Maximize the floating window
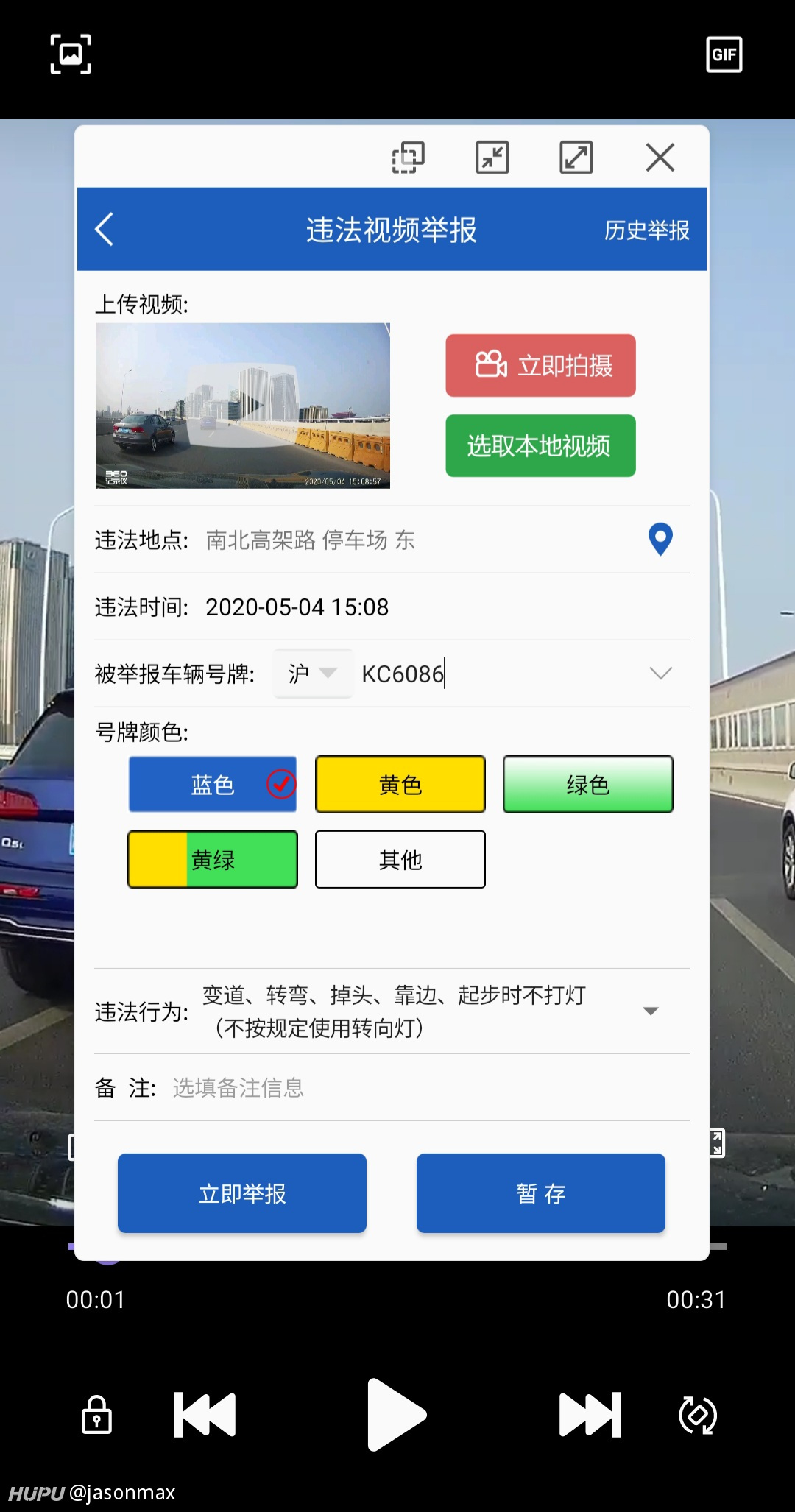Viewport: 795px width, 1512px height. pos(576,157)
